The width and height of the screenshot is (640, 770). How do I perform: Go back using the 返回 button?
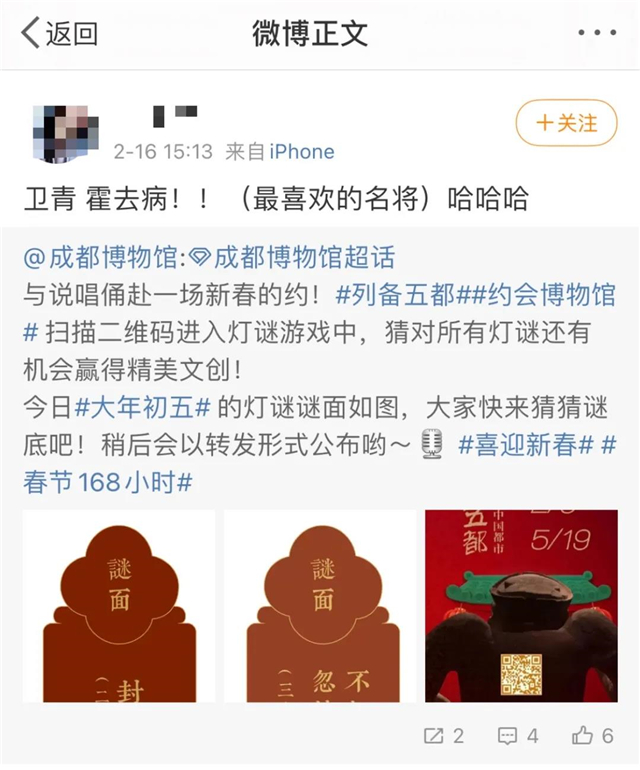click(x=60, y=33)
